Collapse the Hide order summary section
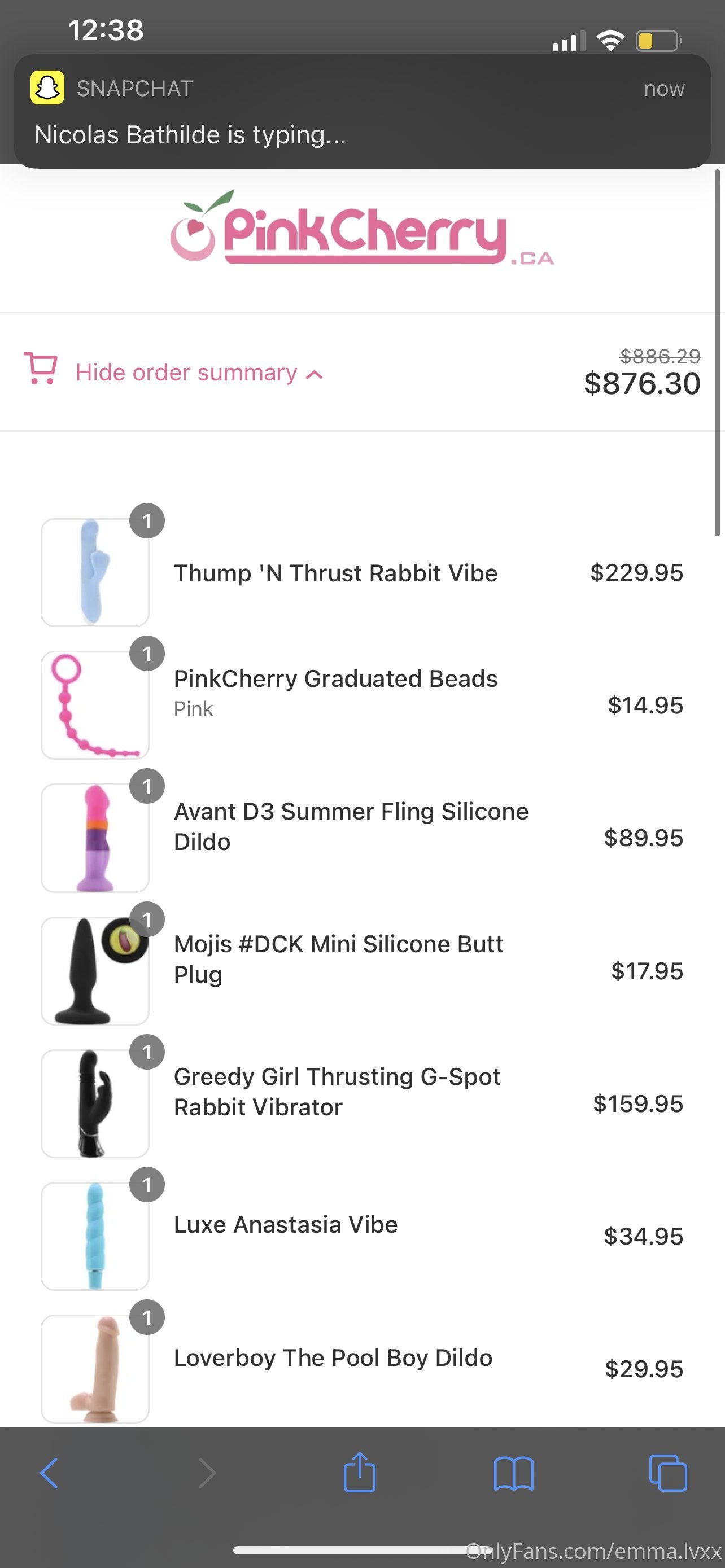725x1568 pixels. [x=186, y=373]
